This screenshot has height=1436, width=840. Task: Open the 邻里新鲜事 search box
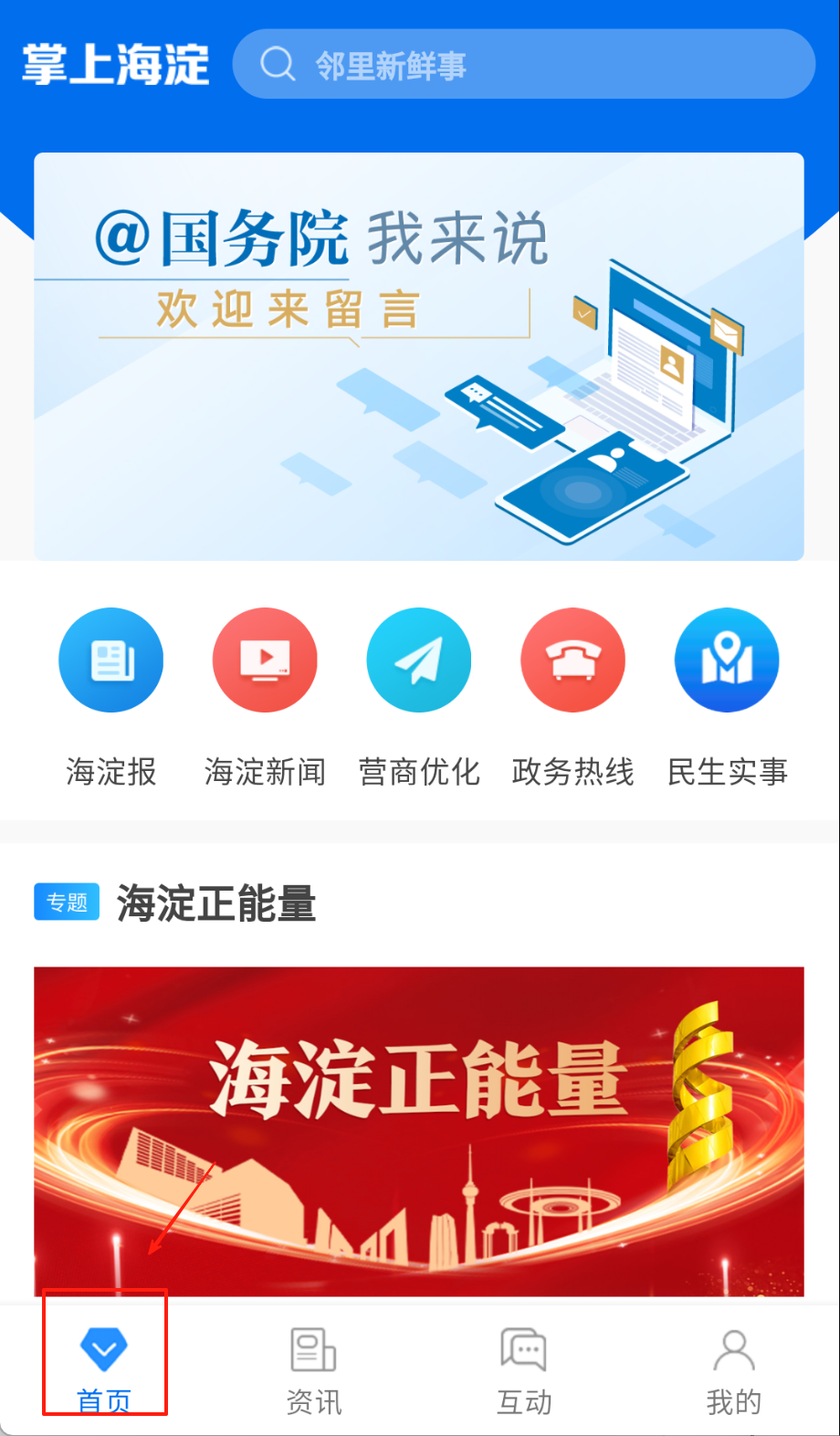pyautogui.click(x=523, y=64)
